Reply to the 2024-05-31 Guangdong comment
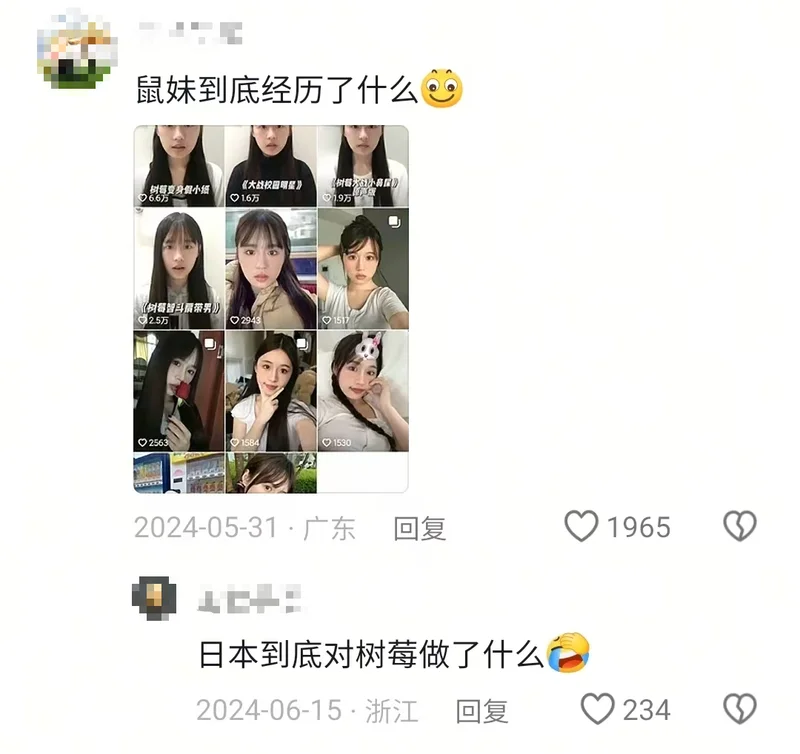The width and height of the screenshot is (800, 754). 419,528
